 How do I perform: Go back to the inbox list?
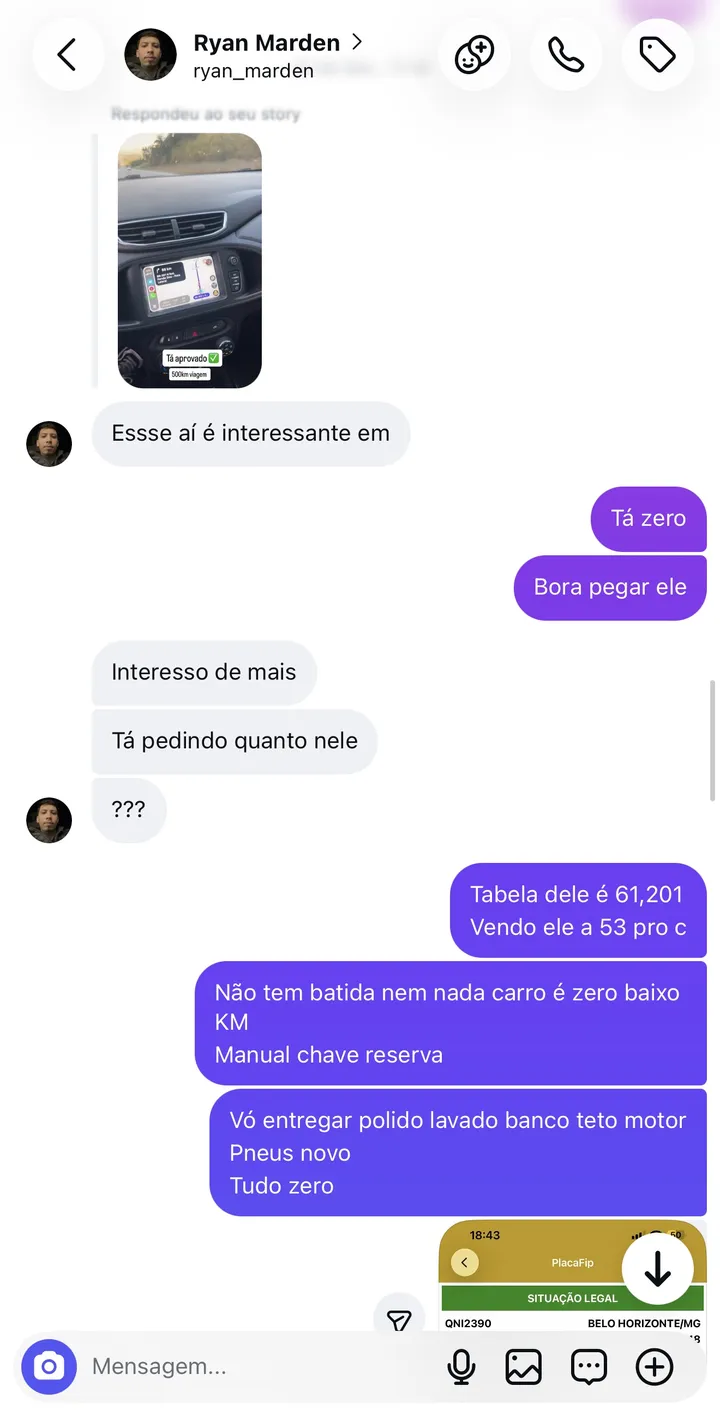click(67, 55)
